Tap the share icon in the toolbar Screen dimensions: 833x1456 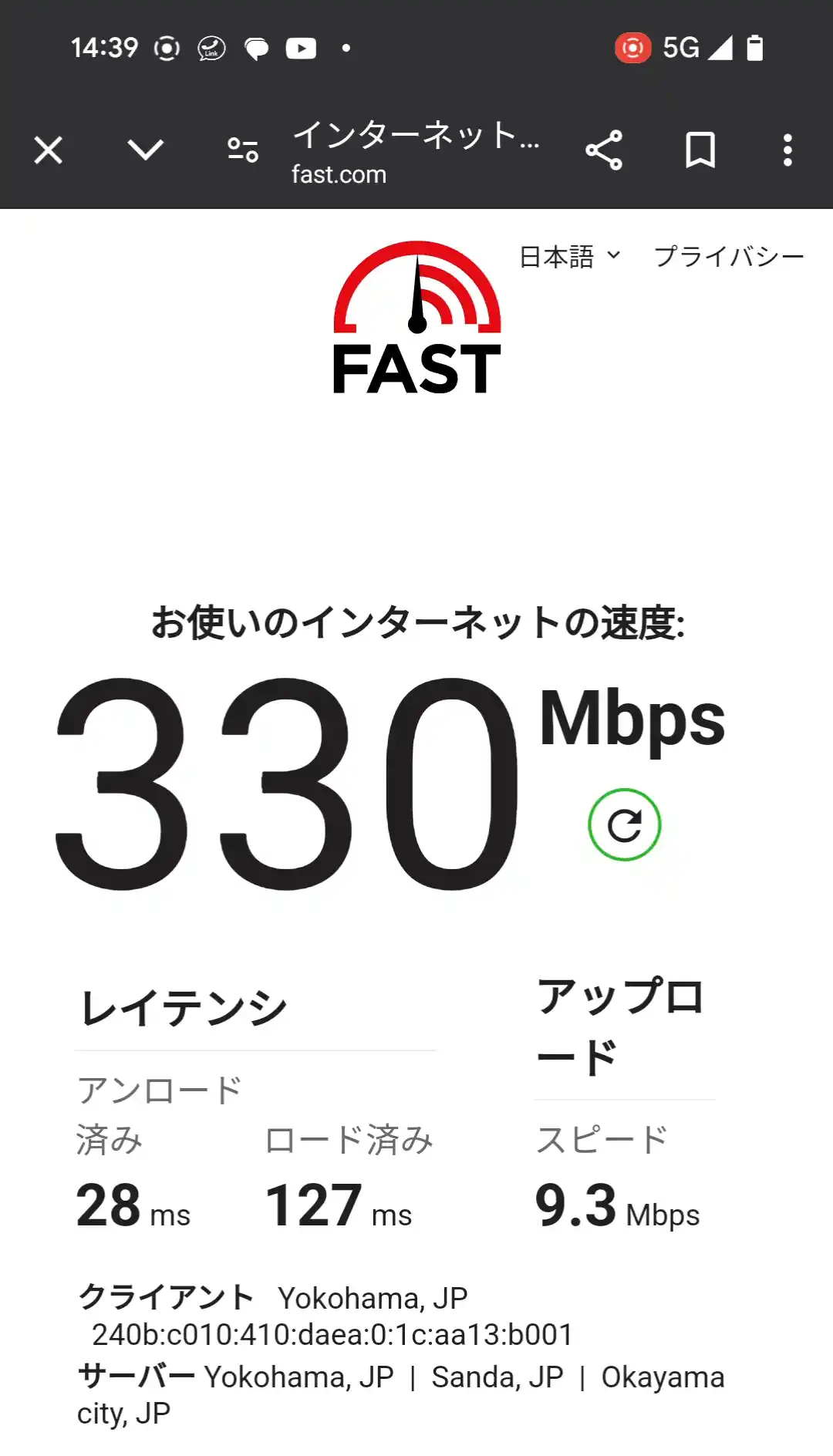[x=605, y=152]
